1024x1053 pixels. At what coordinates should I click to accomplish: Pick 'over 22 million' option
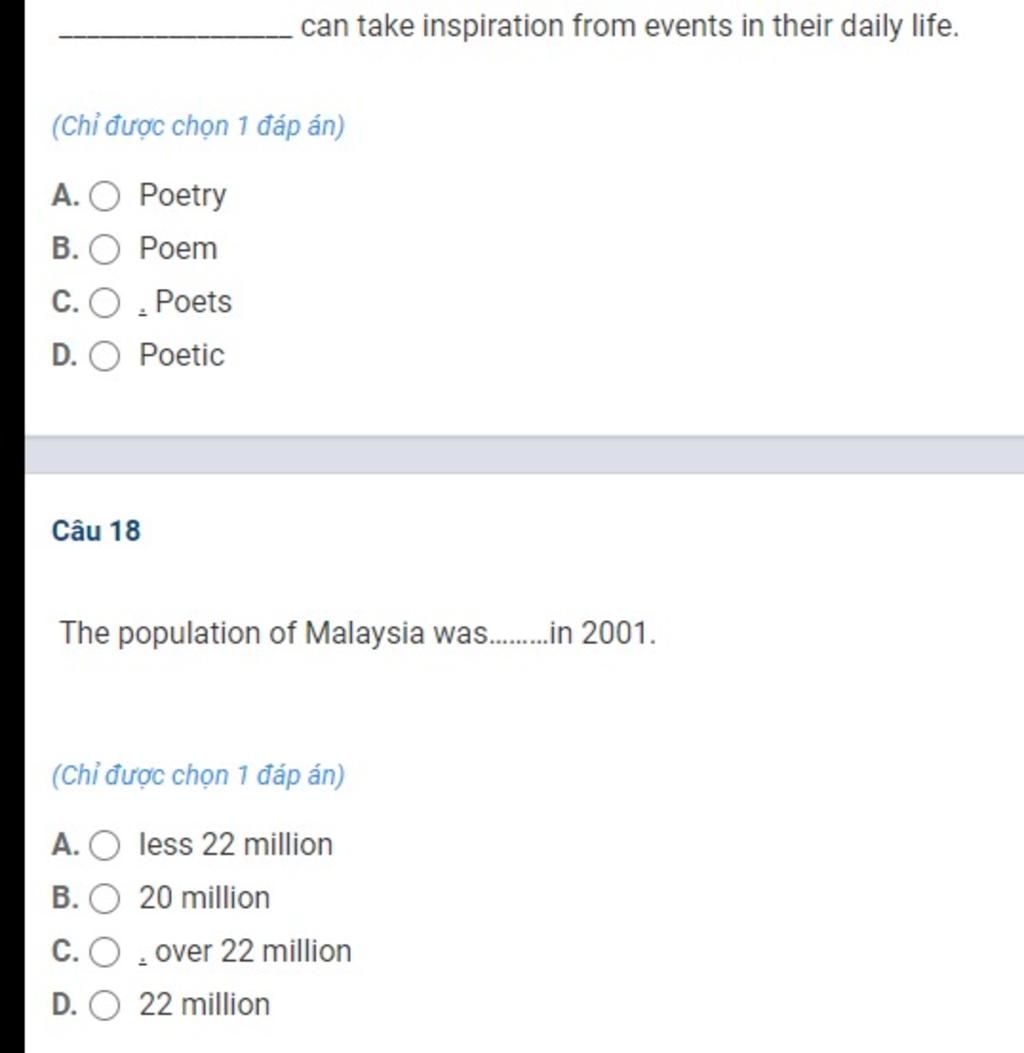(106, 952)
